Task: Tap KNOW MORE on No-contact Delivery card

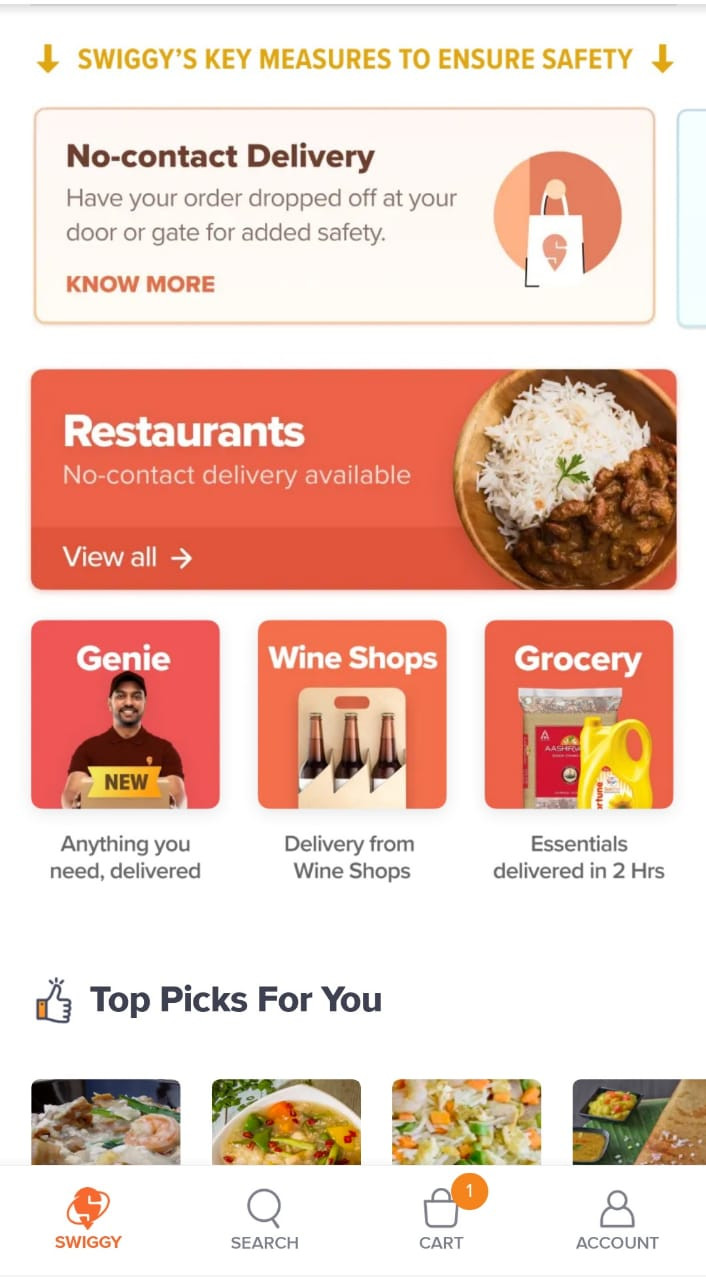Action: click(x=140, y=284)
